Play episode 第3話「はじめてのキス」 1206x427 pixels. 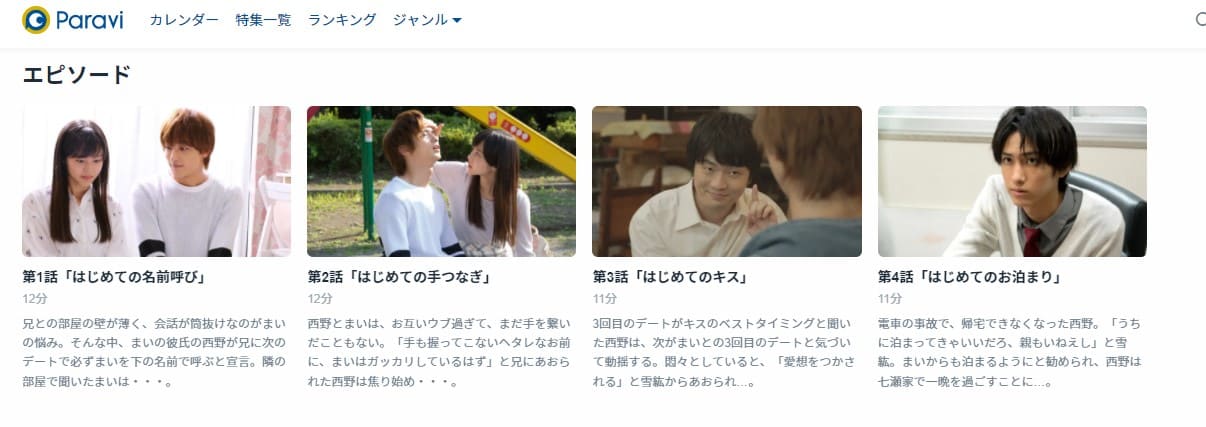pos(726,182)
